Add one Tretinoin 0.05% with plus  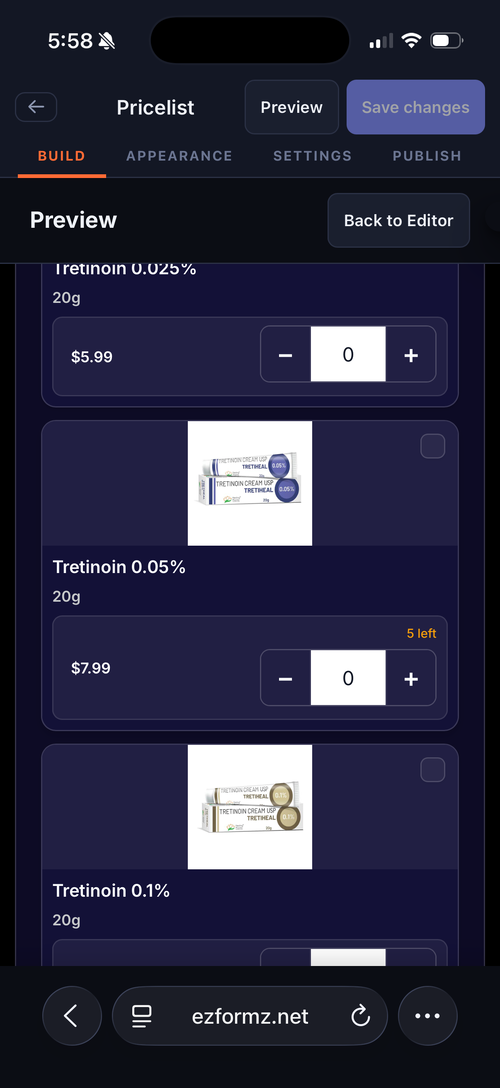tap(411, 678)
